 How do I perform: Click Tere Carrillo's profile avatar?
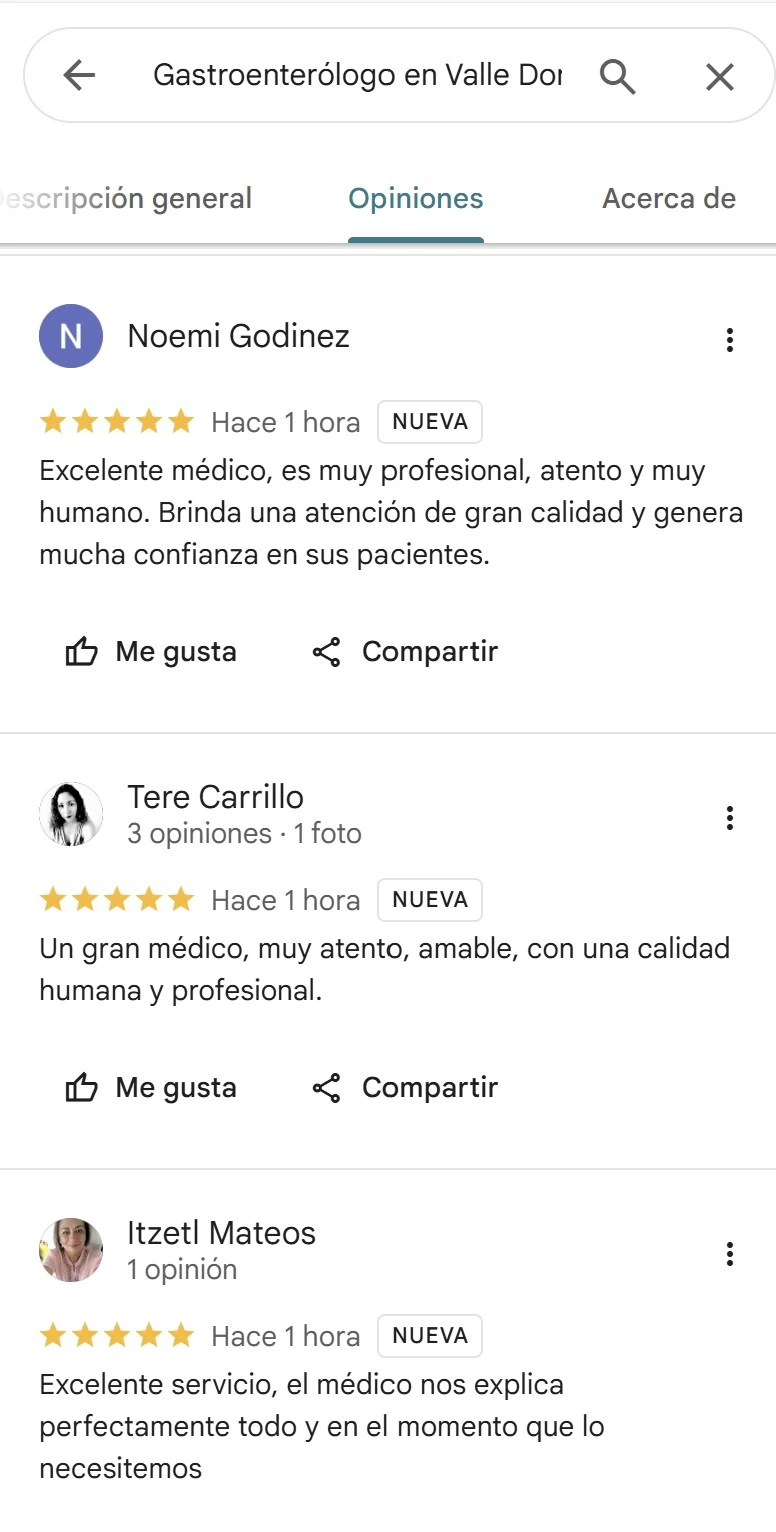coord(70,813)
